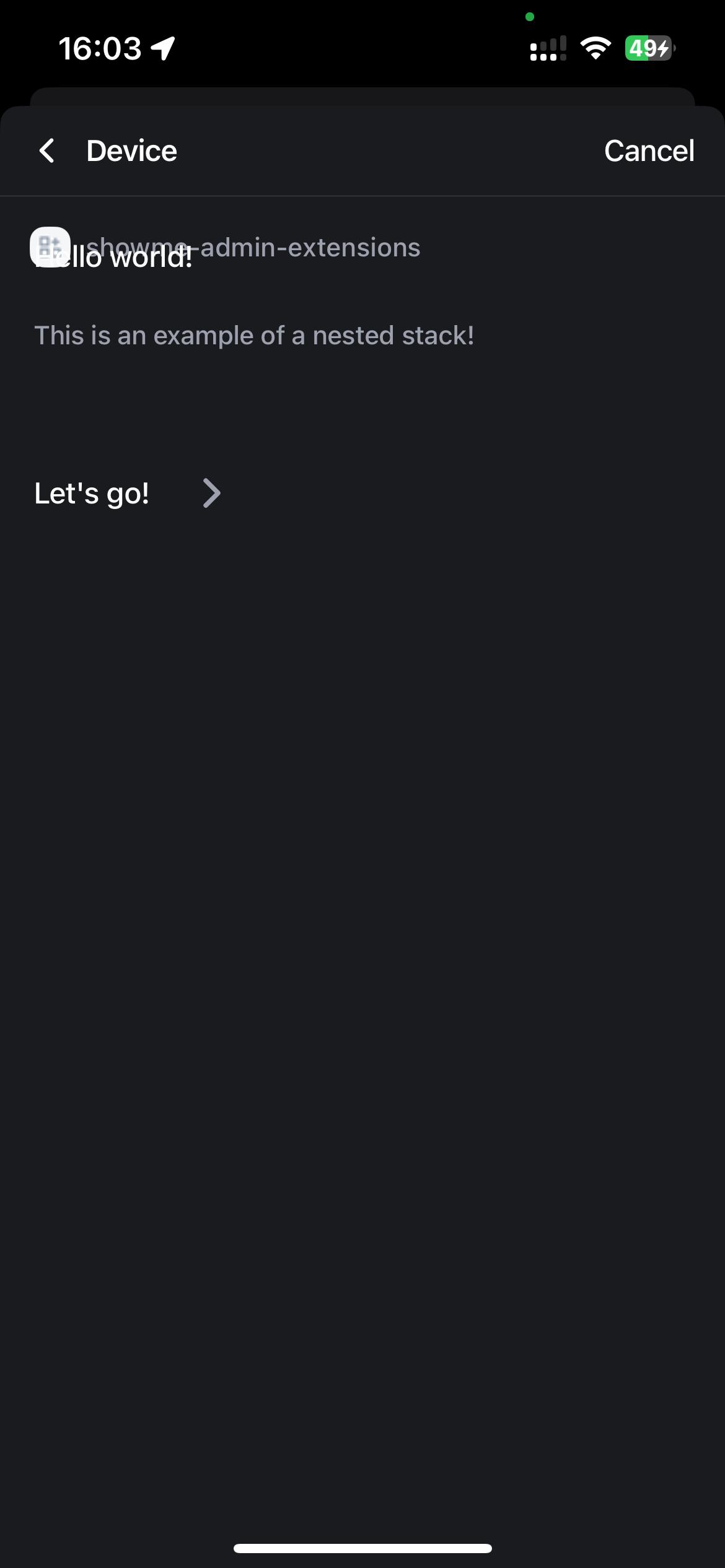Go back to the Device screen
The width and height of the screenshot is (725, 1568).
47,151
